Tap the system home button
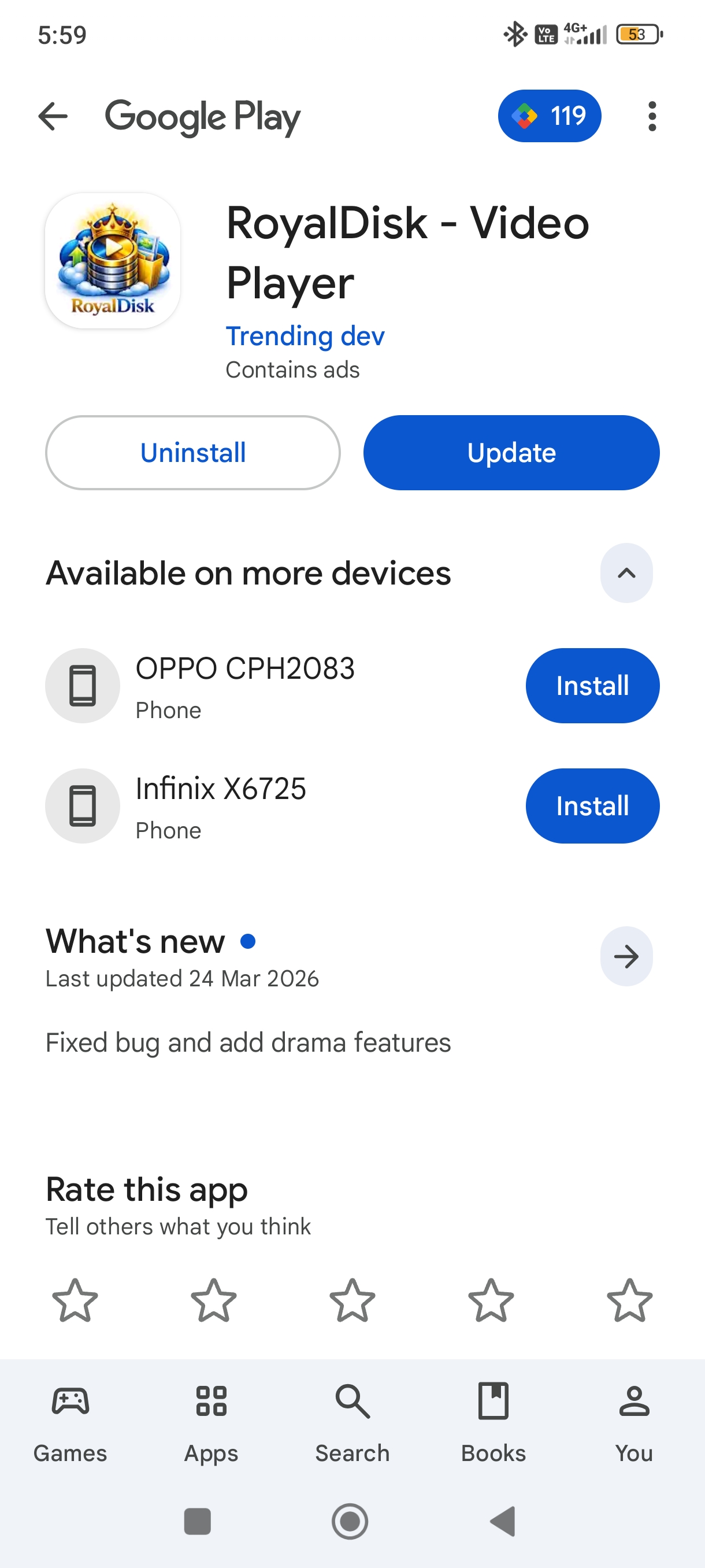The height and width of the screenshot is (1568, 705). 350,1521
